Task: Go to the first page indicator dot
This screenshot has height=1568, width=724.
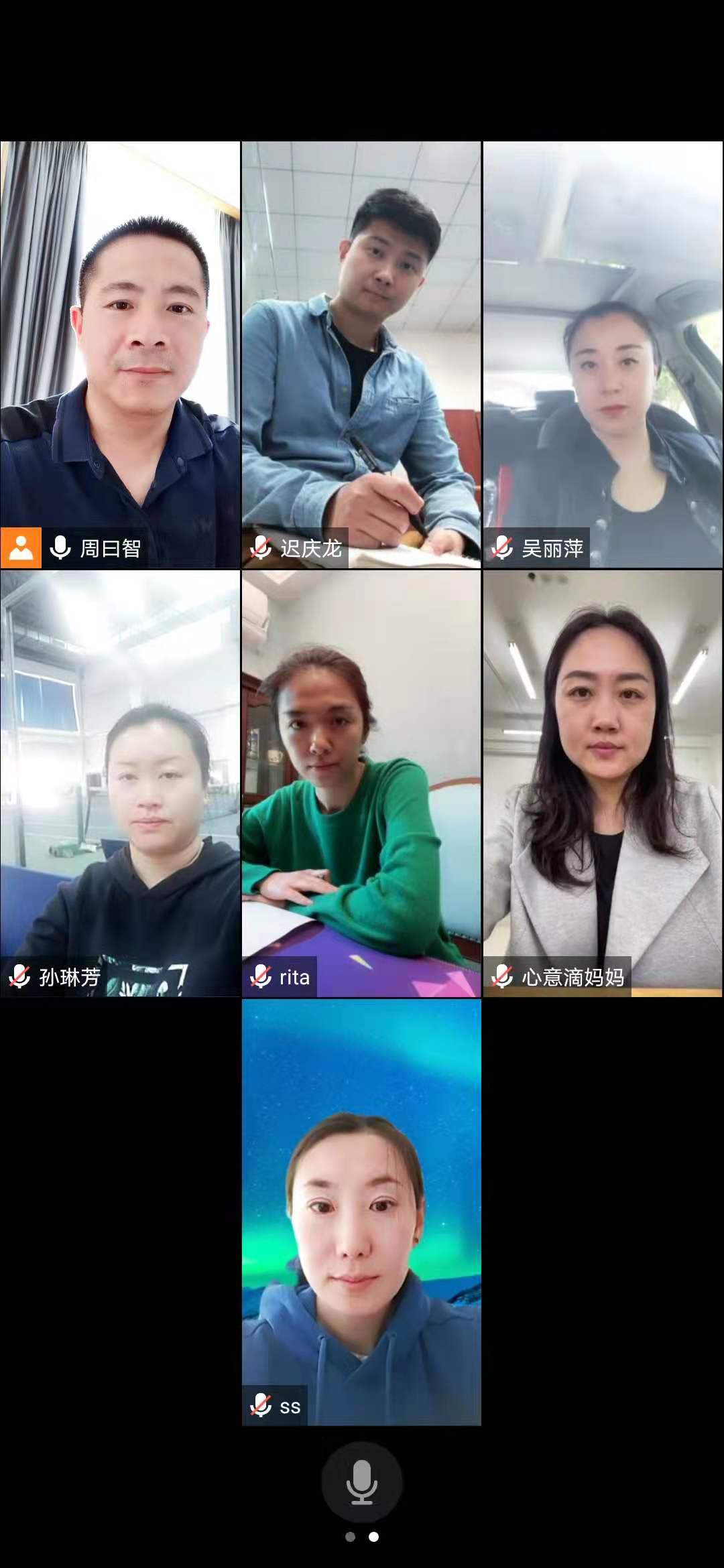Action: [x=350, y=1537]
